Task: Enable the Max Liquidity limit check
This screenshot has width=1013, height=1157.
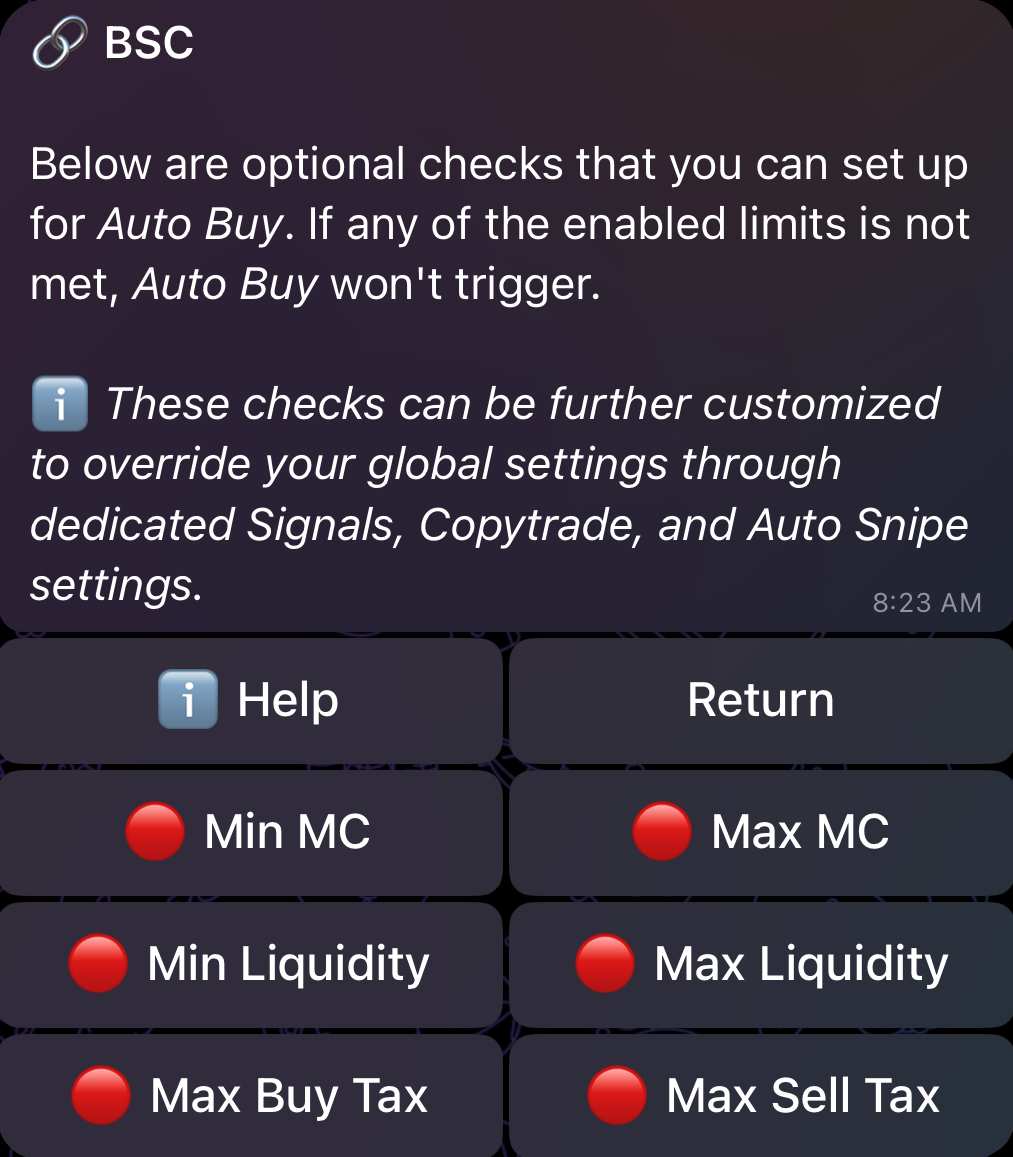Action: click(760, 963)
